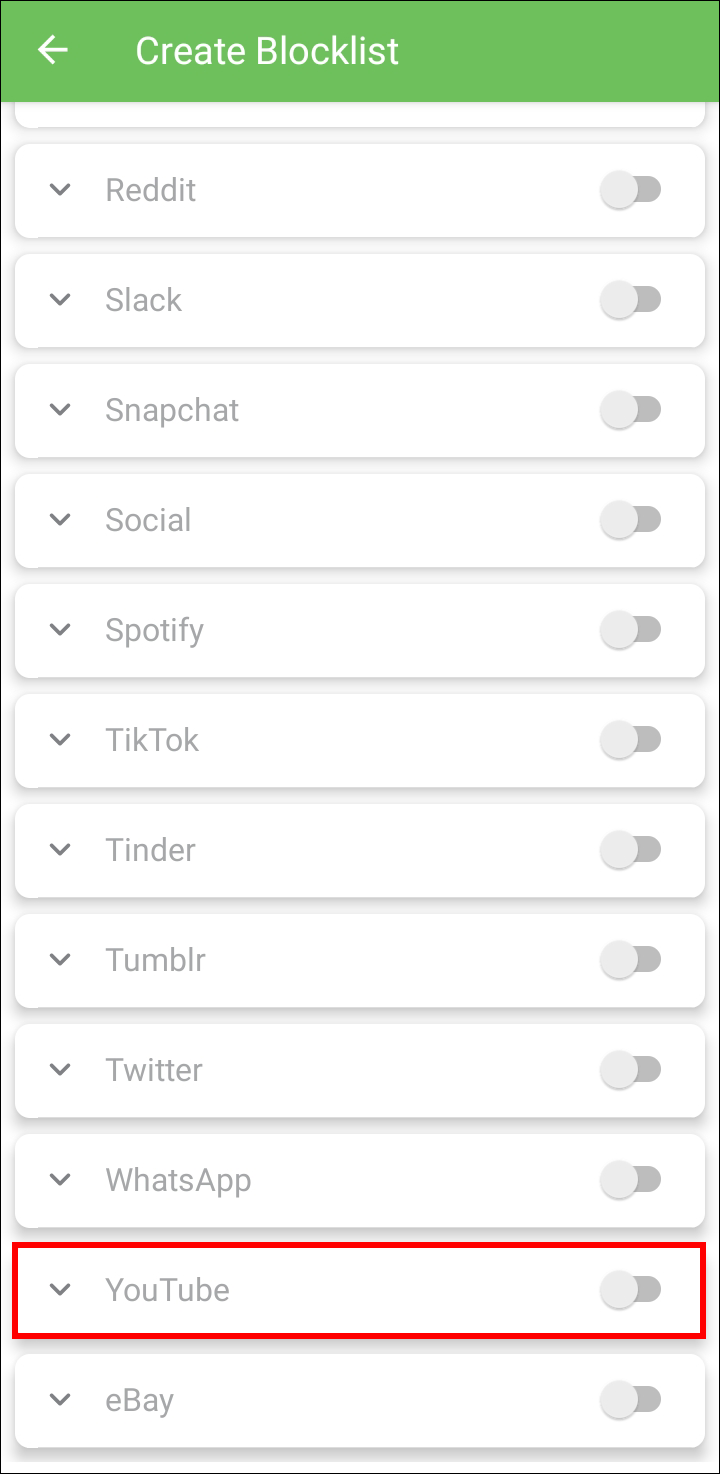
Task: Toggle Spotify blocking on
Action: (x=631, y=630)
